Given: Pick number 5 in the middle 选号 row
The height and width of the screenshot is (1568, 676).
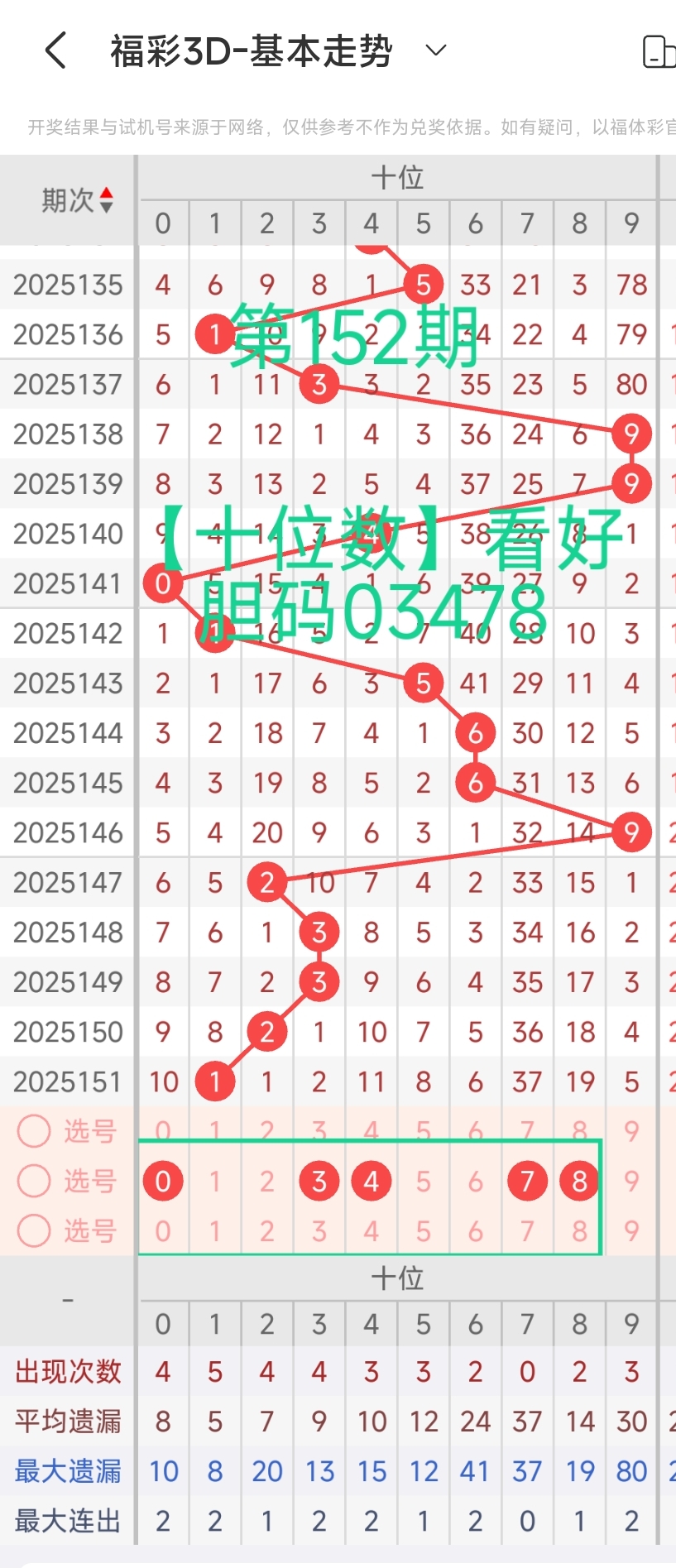Looking at the screenshot, I should (423, 1181).
